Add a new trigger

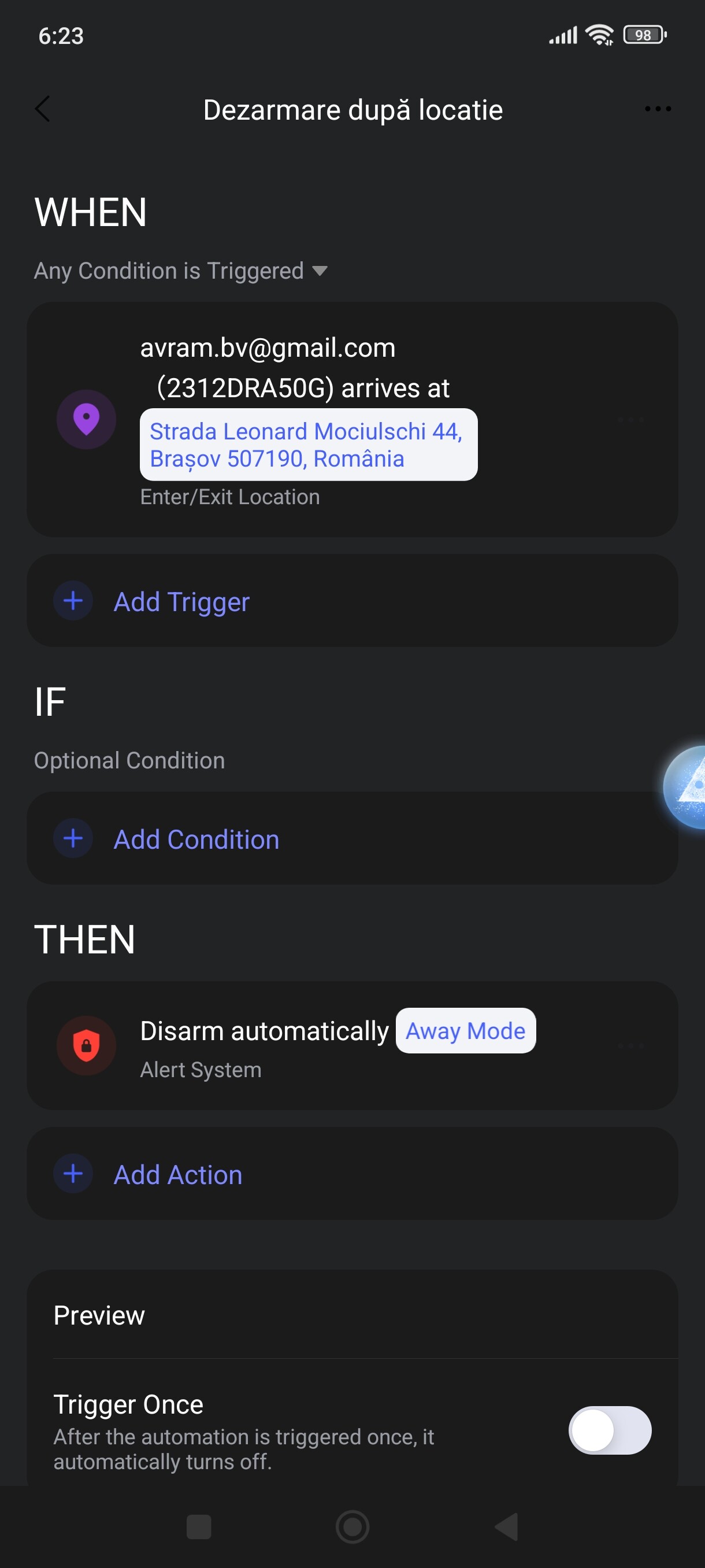181,601
